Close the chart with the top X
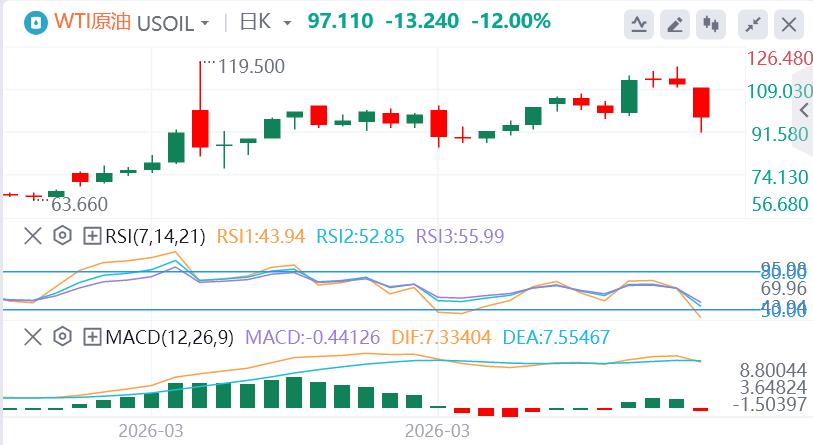The height and width of the screenshot is (445, 813). (x=790, y=24)
